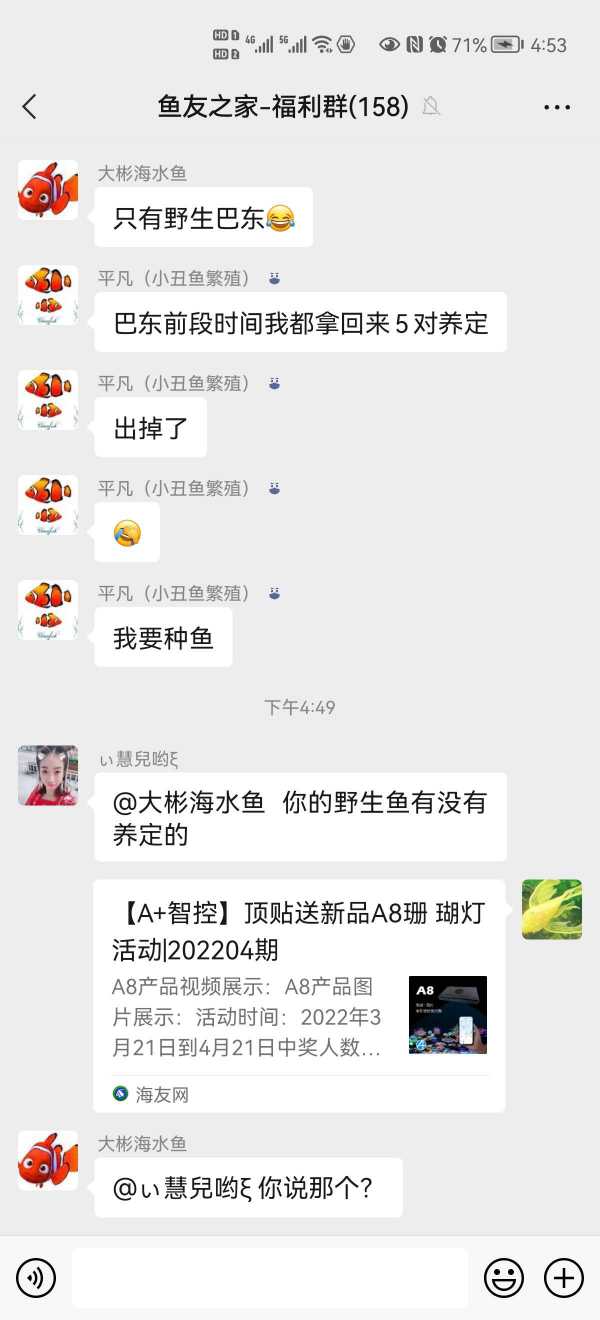Open 平凡's avatar beside 我要种鱼 message
This screenshot has width=600, height=1320.
pyautogui.click(x=48, y=610)
